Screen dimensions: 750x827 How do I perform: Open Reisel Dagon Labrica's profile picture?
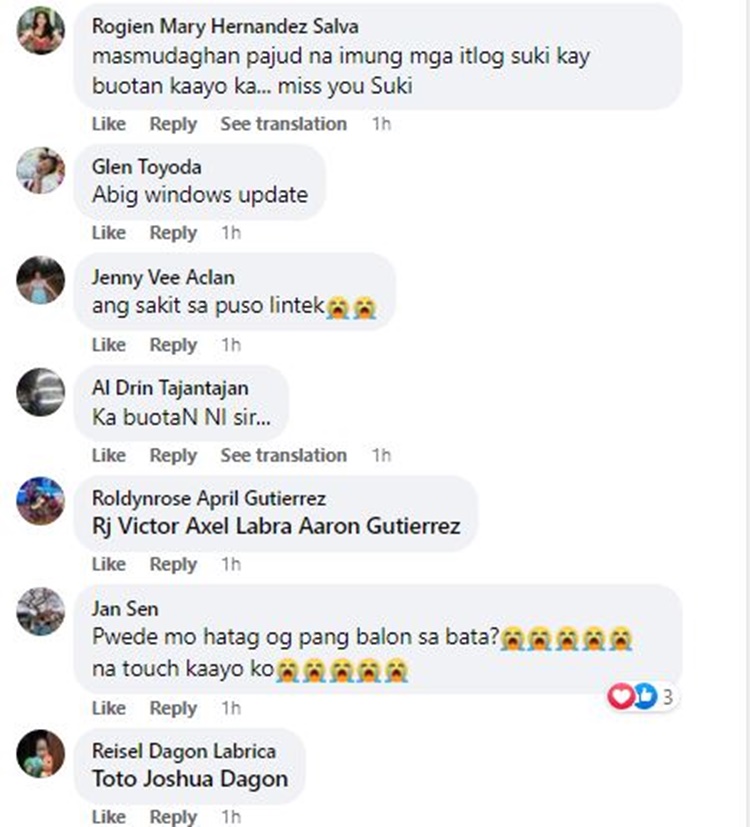(41, 754)
